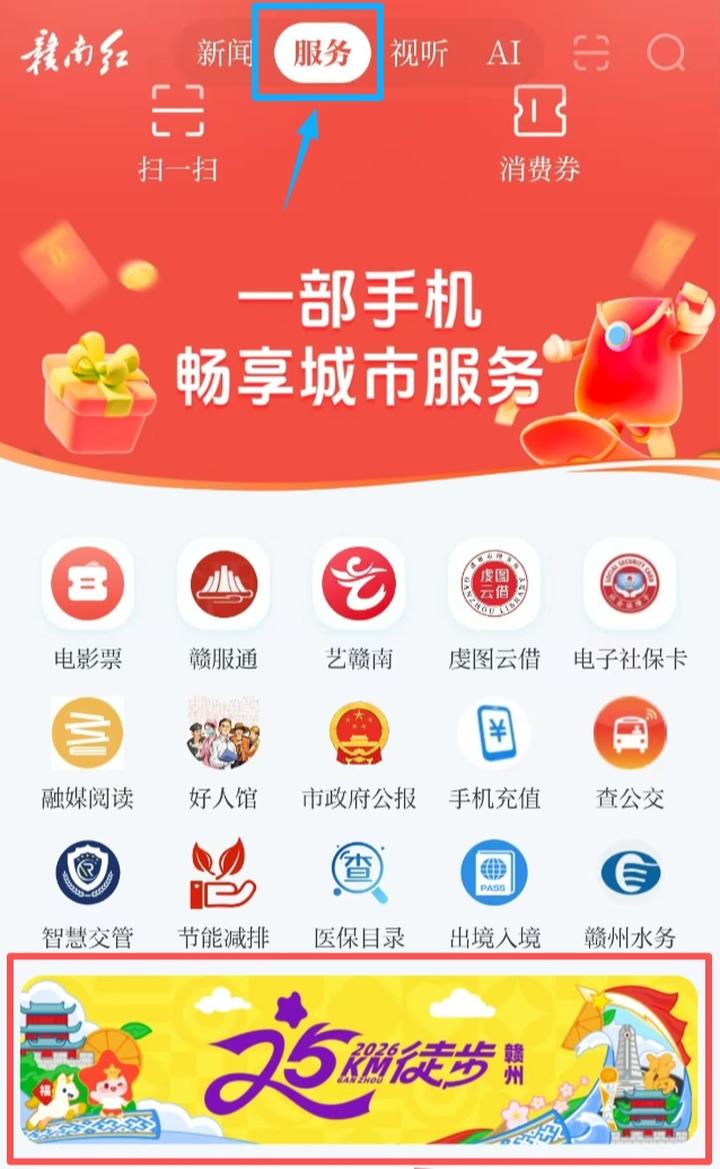Launch 赣服通

(x=224, y=603)
